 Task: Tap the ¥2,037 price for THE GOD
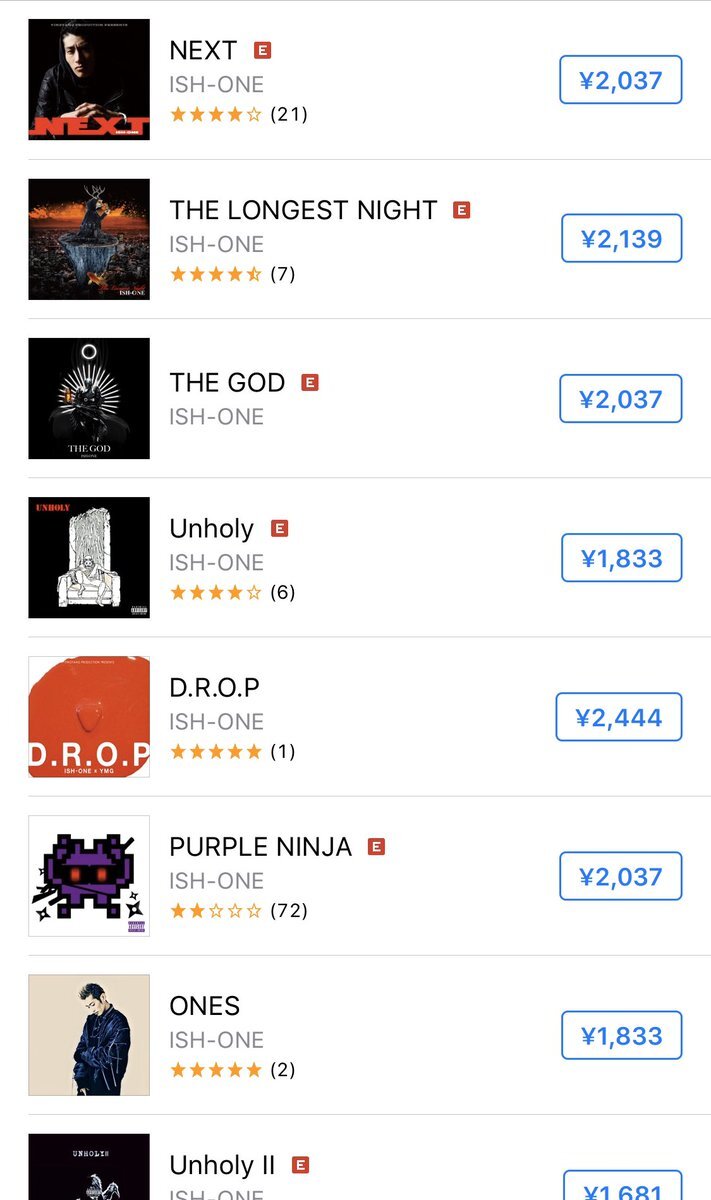click(620, 399)
